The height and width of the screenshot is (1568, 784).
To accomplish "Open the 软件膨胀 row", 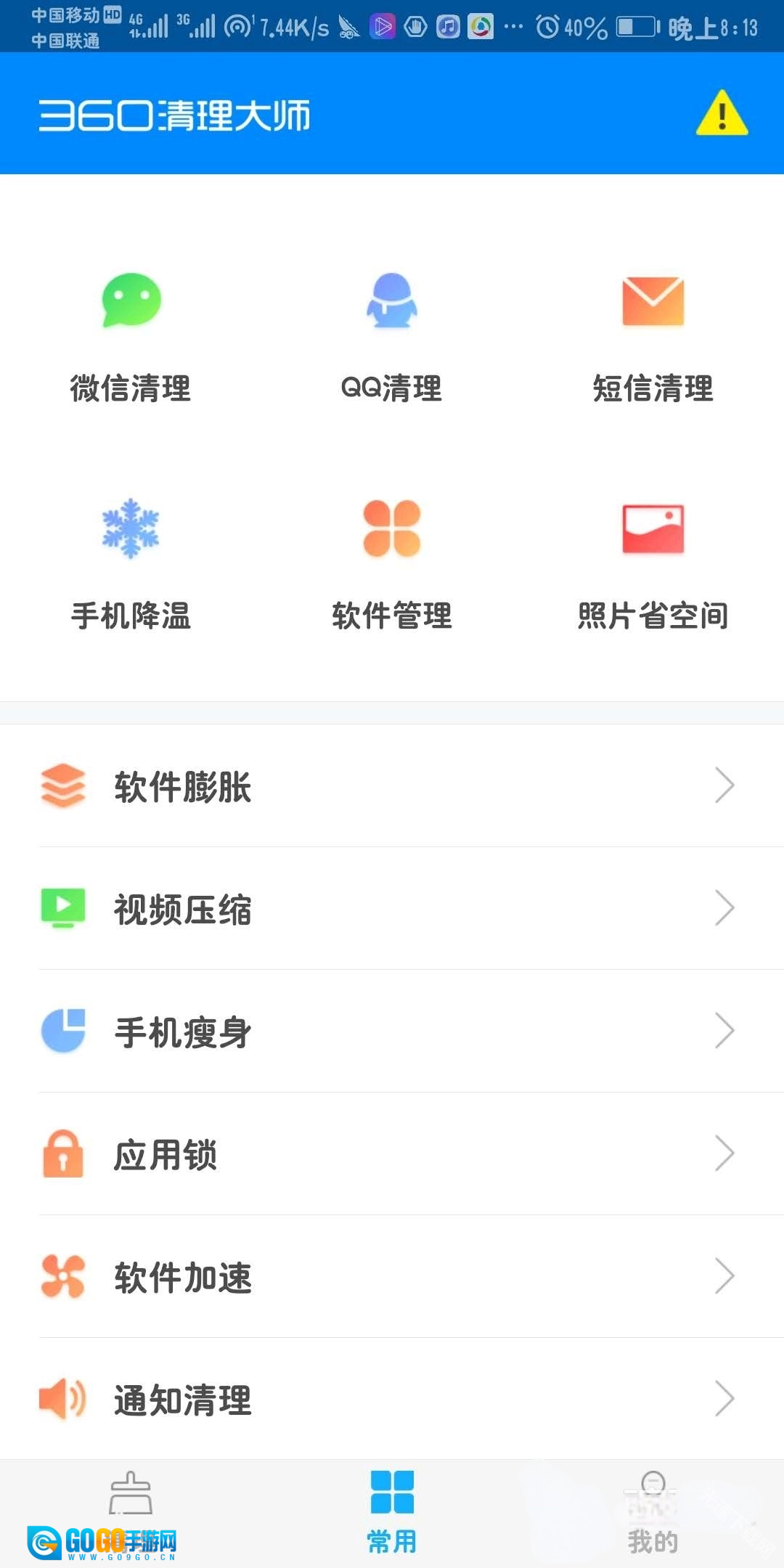I will click(392, 786).
